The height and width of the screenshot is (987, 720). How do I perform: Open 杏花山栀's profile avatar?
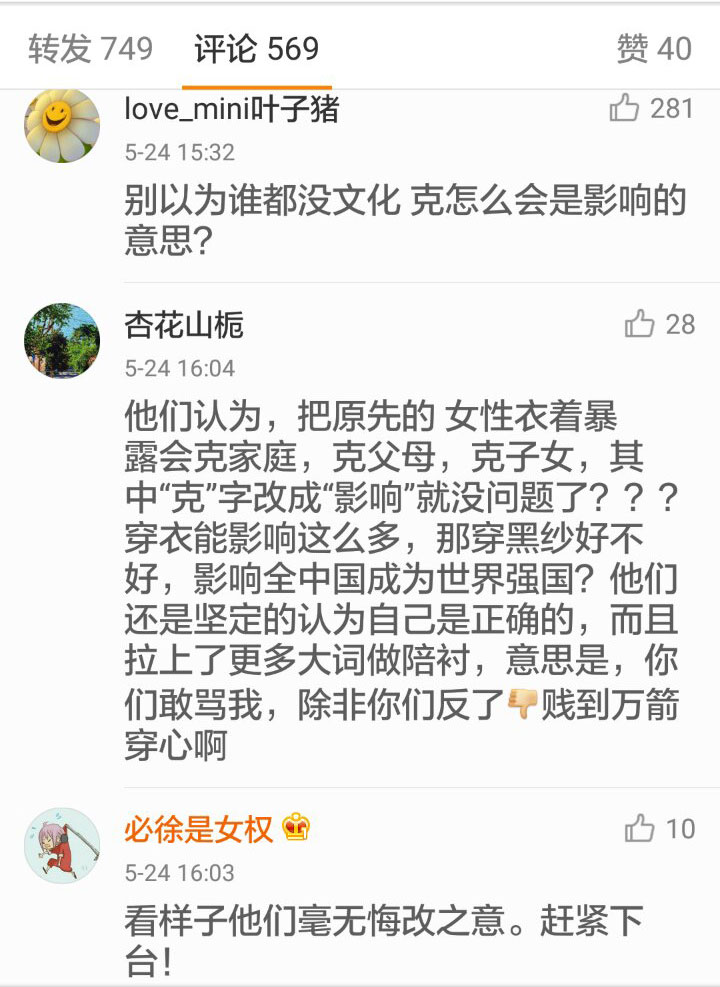[62, 341]
